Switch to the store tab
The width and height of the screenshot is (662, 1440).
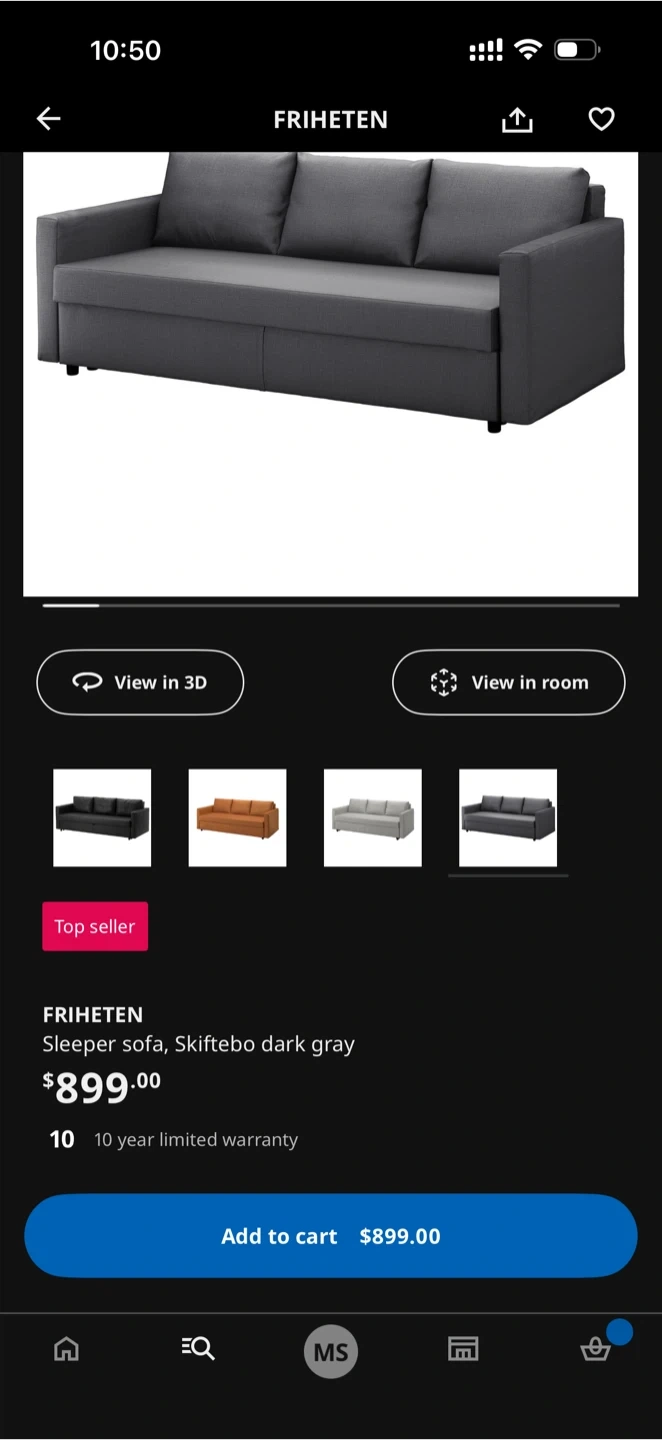pyautogui.click(x=463, y=1350)
